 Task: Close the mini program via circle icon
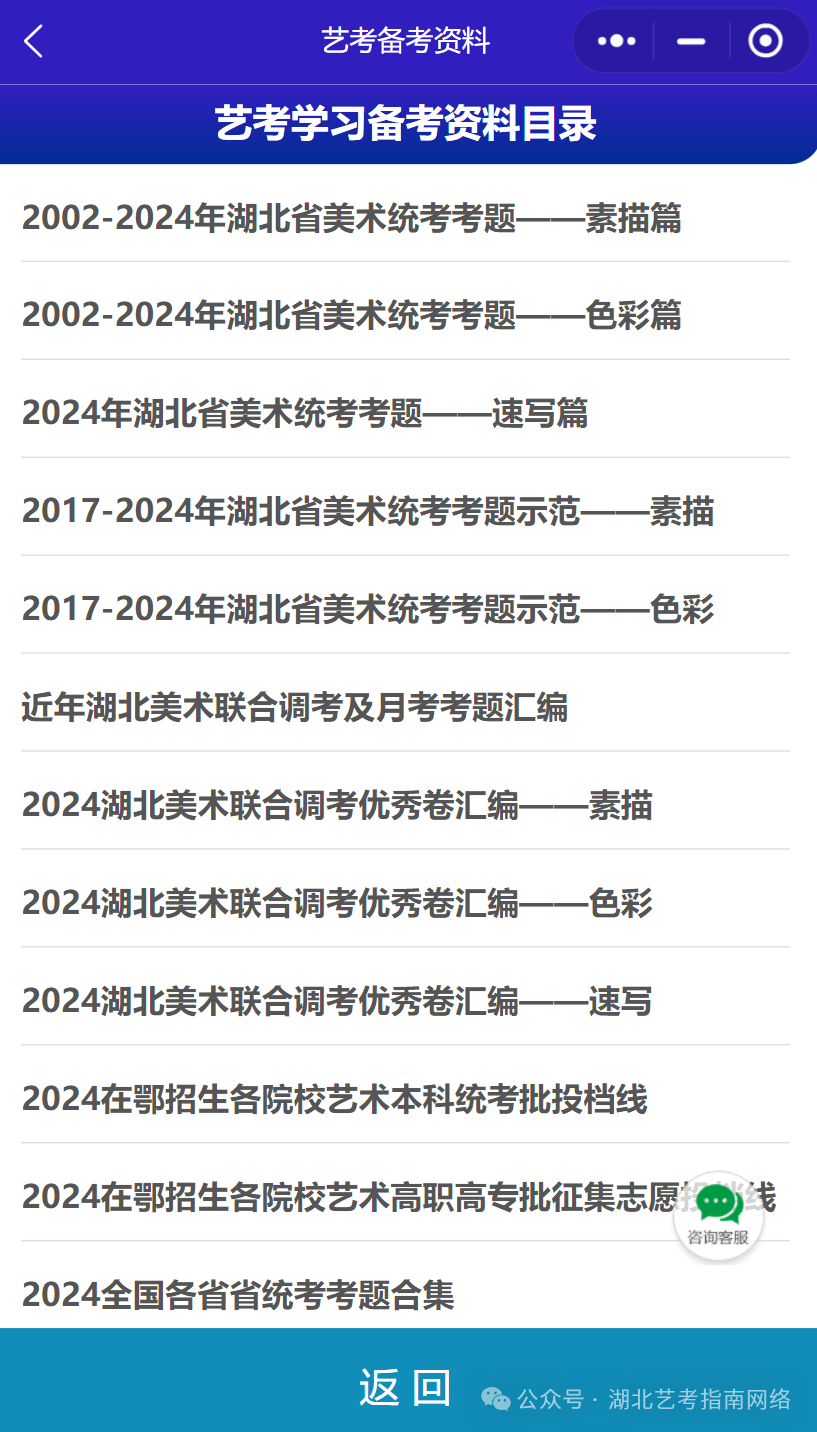765,42
